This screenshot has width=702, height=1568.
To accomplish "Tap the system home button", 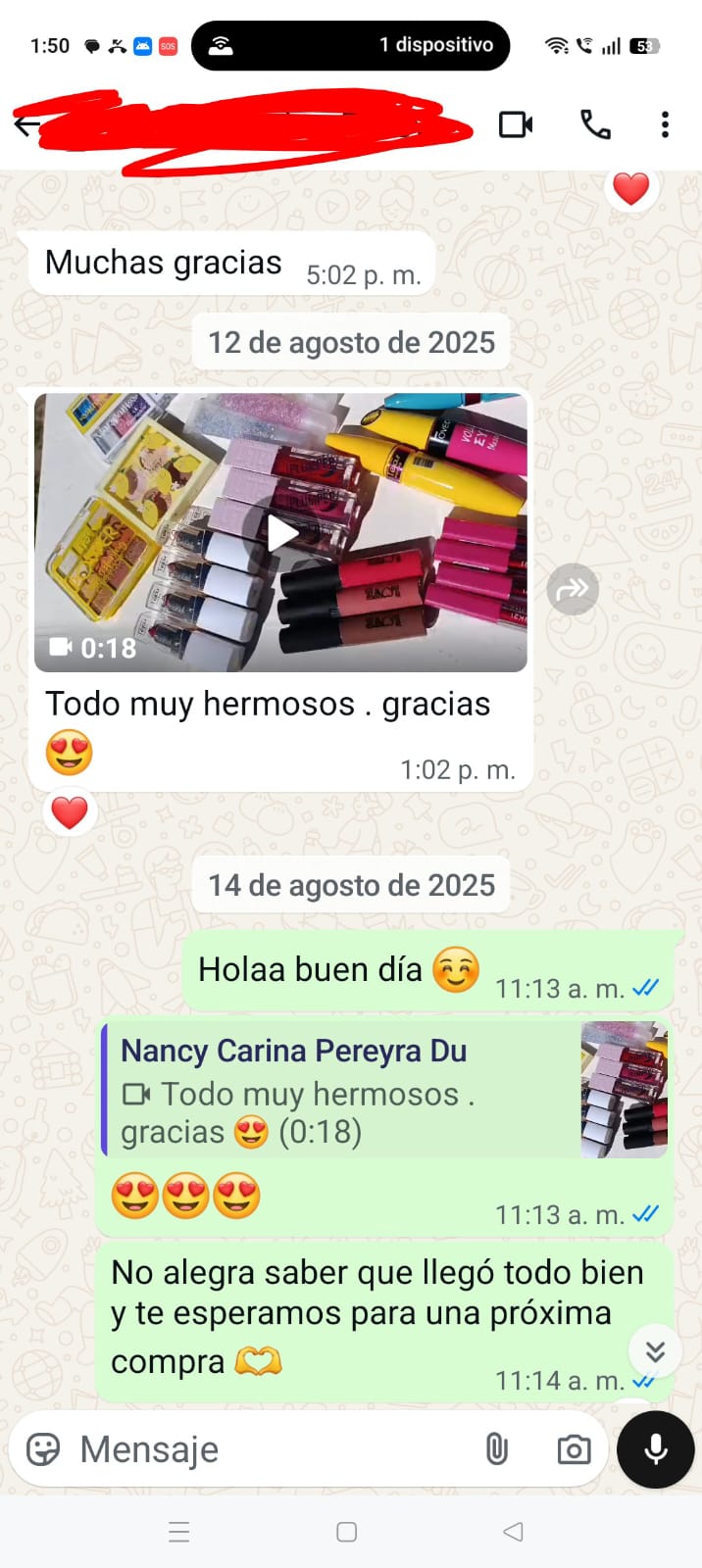I will tap(346, 1532).
